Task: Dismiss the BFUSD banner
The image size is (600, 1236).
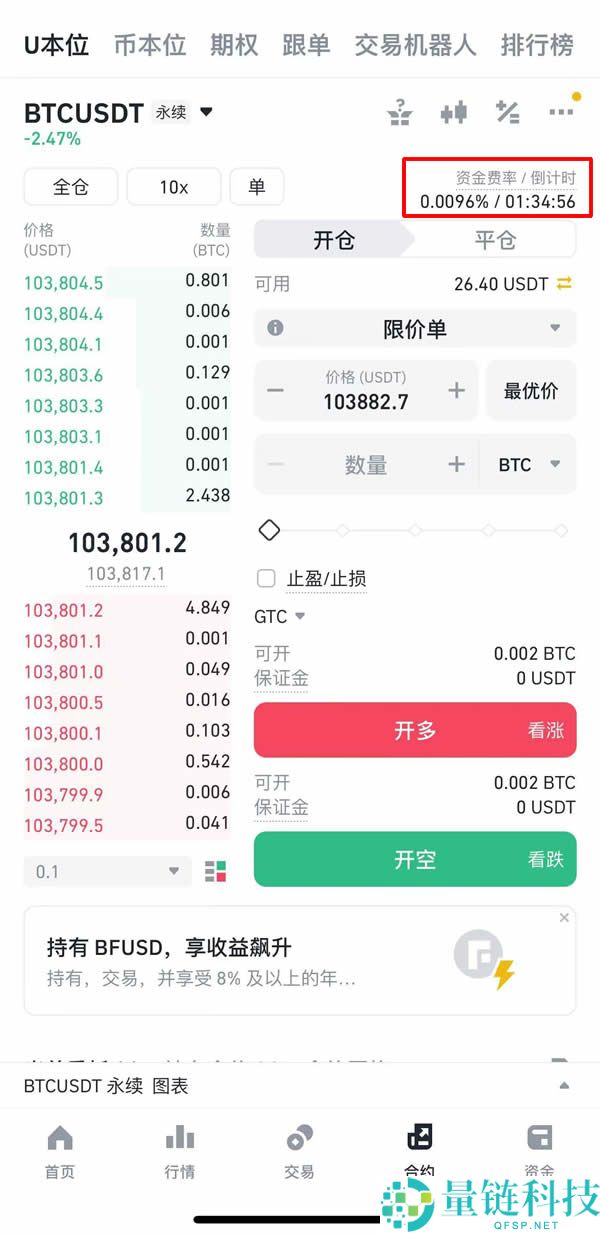Action: click(x=564, y=917)
